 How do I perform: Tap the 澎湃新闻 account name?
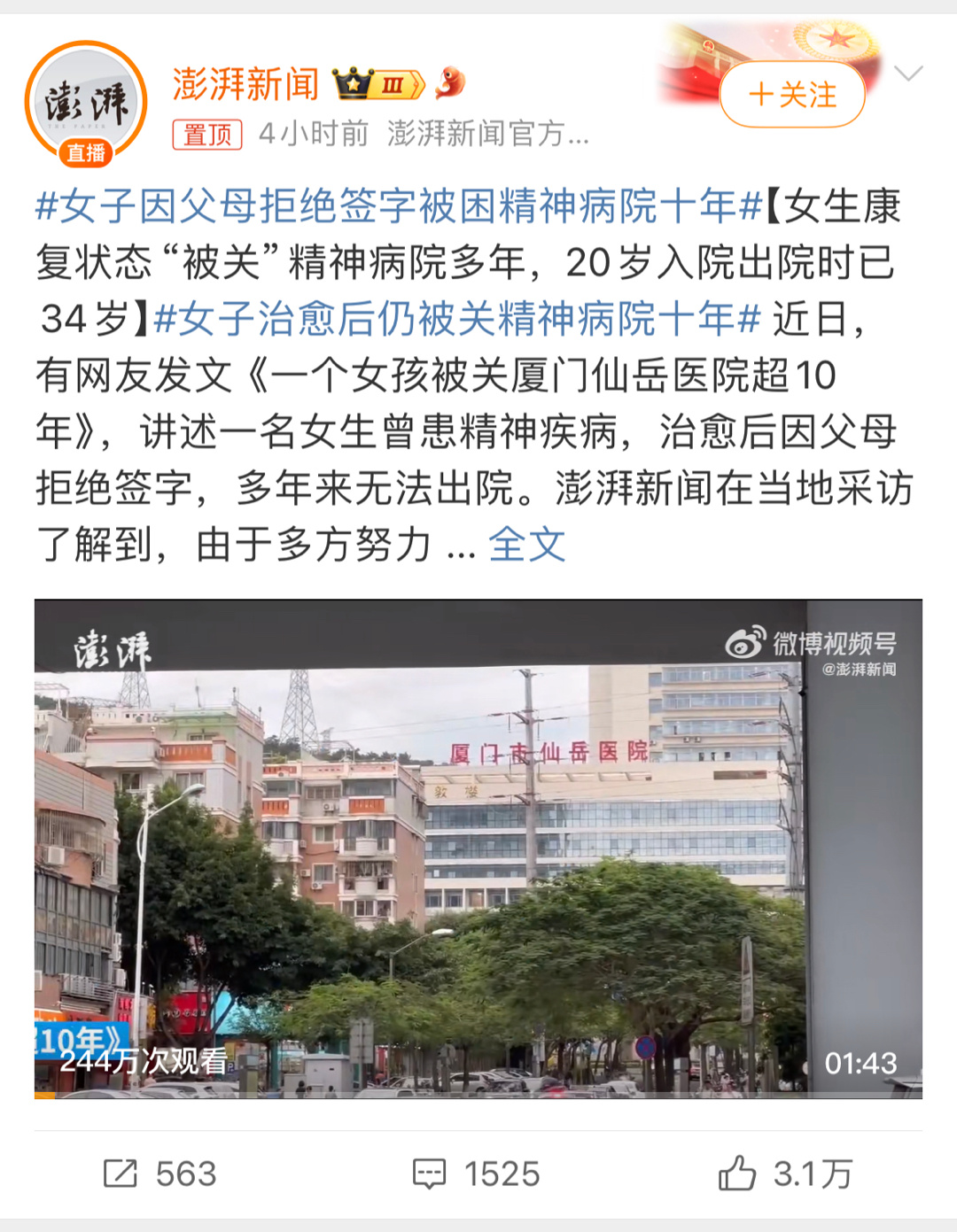[x=245, y=84]
